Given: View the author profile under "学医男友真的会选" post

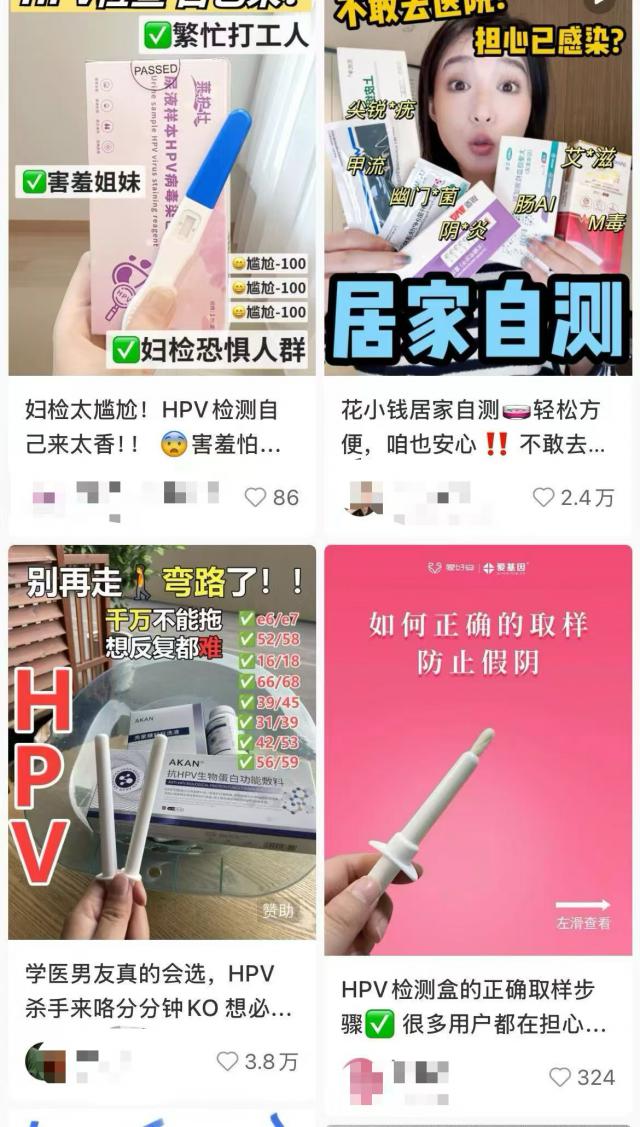Looking at the screenshot, I should tap(45, 1061).
